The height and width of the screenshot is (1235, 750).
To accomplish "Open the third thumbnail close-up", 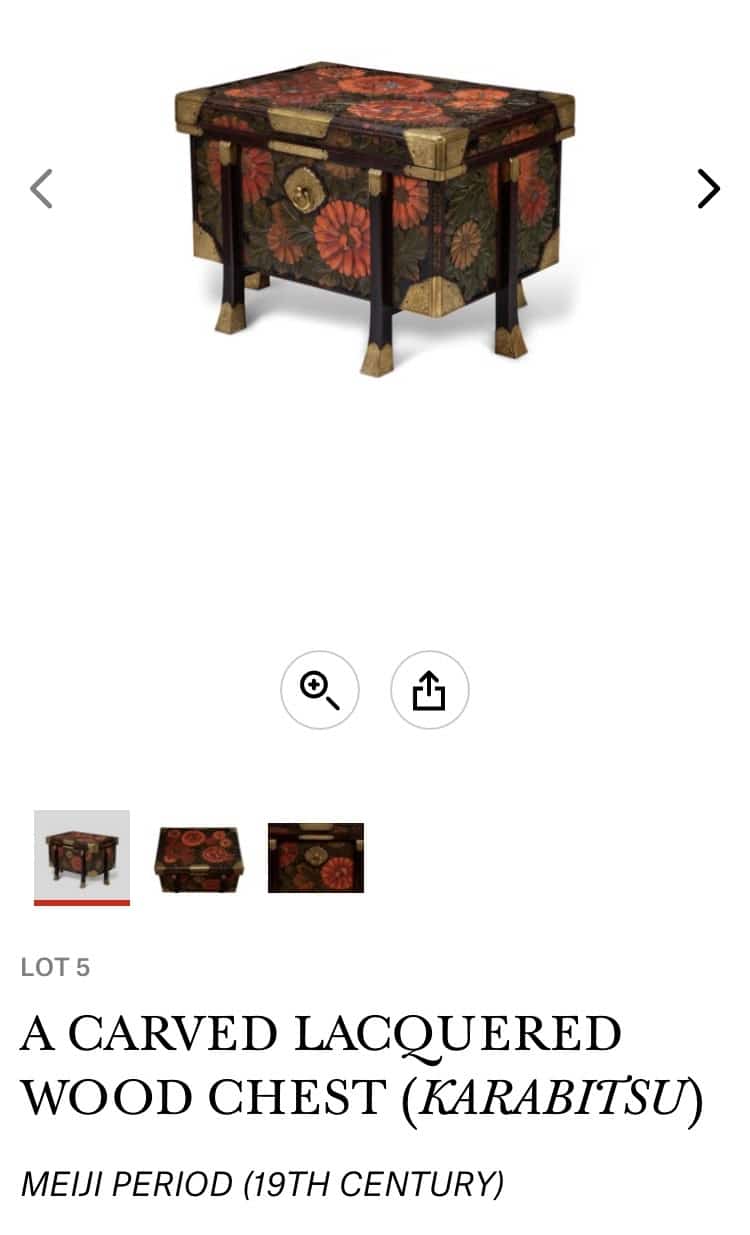I will point(316,858).
